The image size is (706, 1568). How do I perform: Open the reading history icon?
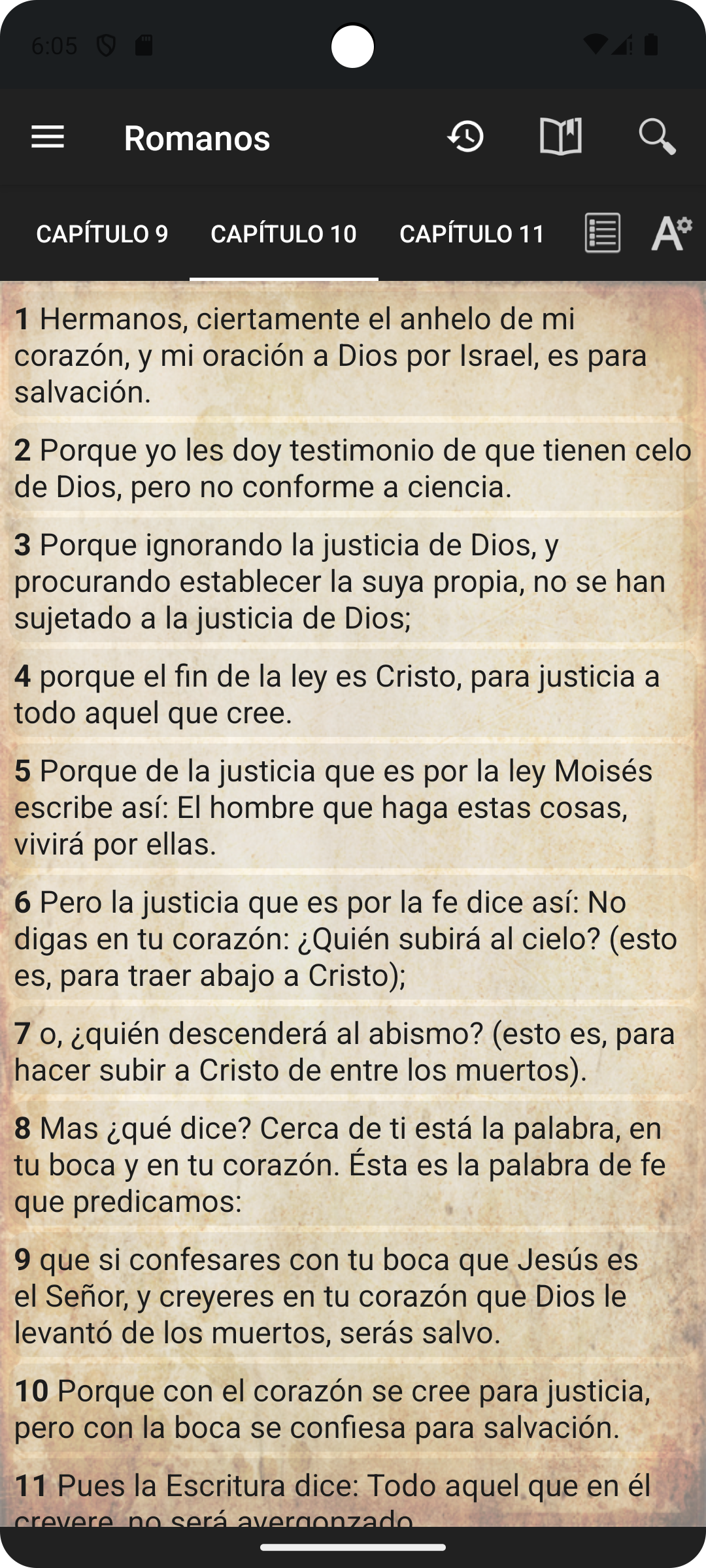pyautogui.click(x=465, y=137)
